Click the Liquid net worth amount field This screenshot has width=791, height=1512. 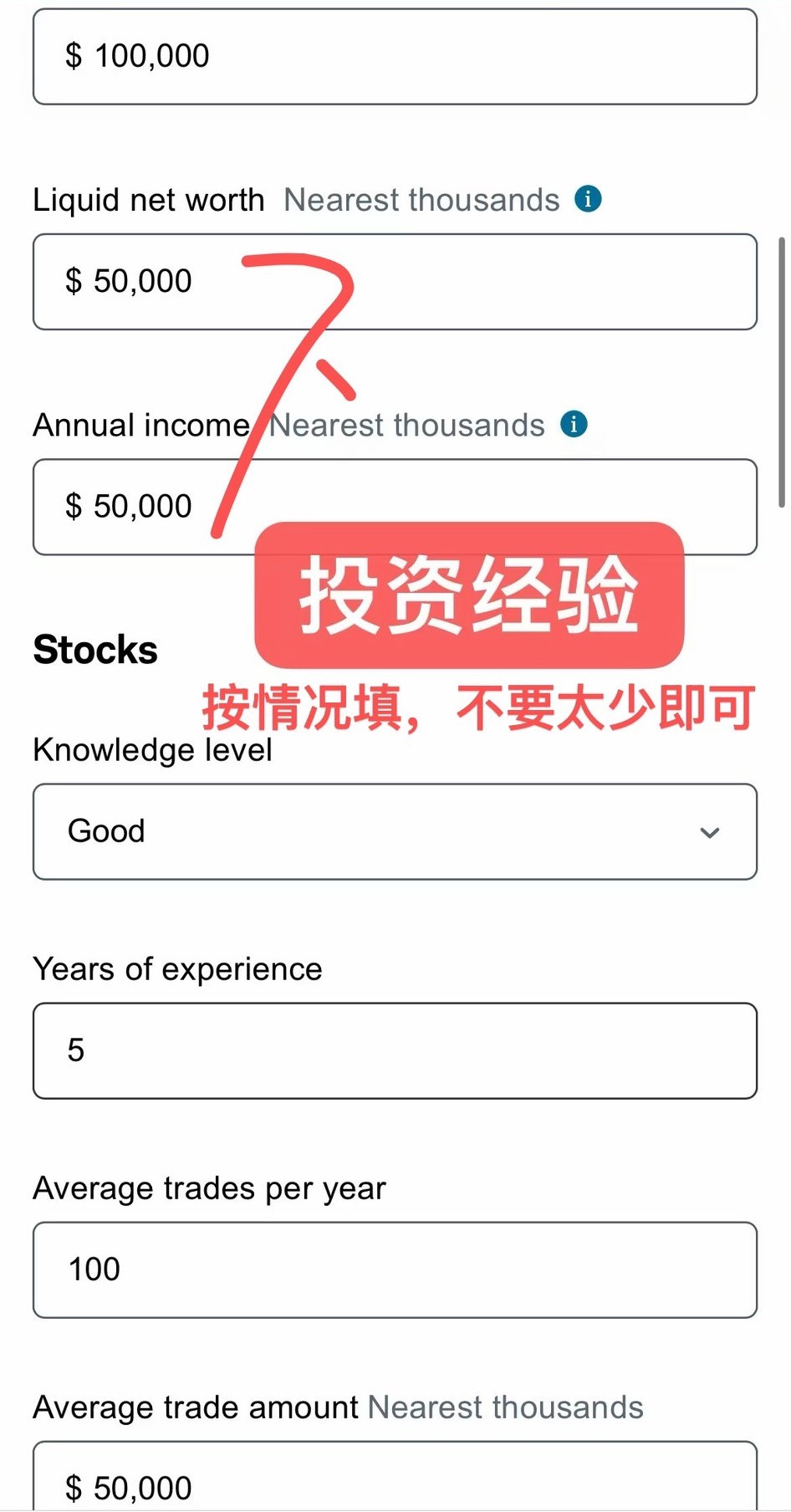point(394,282)
